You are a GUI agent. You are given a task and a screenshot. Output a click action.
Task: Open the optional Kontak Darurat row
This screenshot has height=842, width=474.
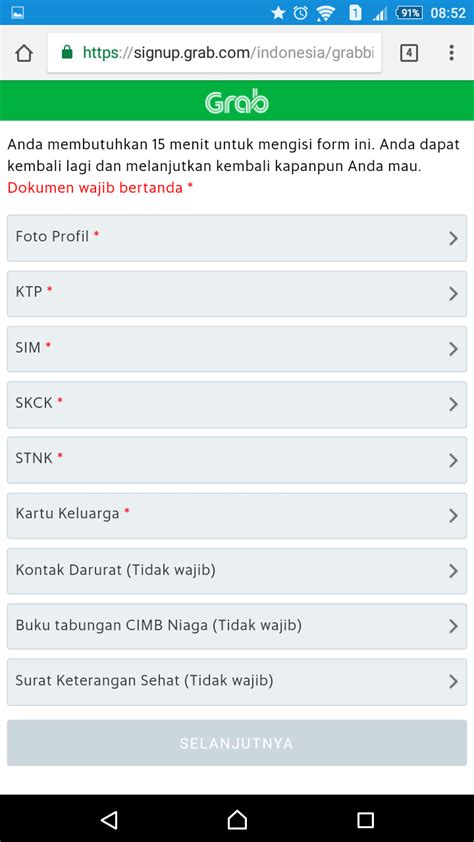coord(237,571)
